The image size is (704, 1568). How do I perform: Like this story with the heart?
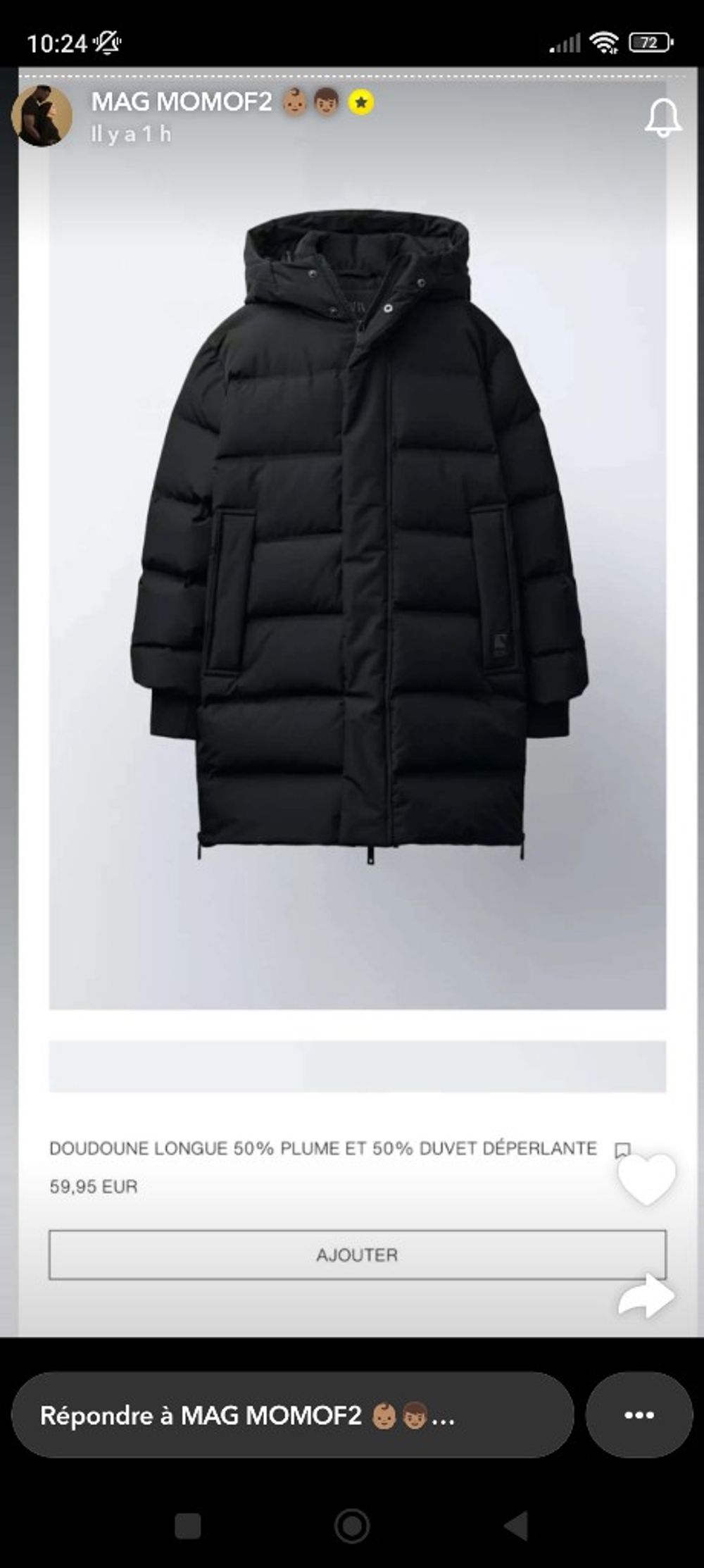(x=646, y=1178)
